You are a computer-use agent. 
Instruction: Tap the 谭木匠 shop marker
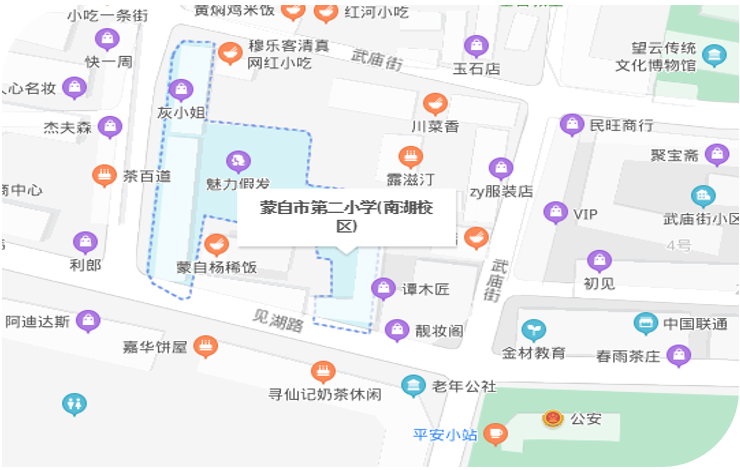[383, 289]
